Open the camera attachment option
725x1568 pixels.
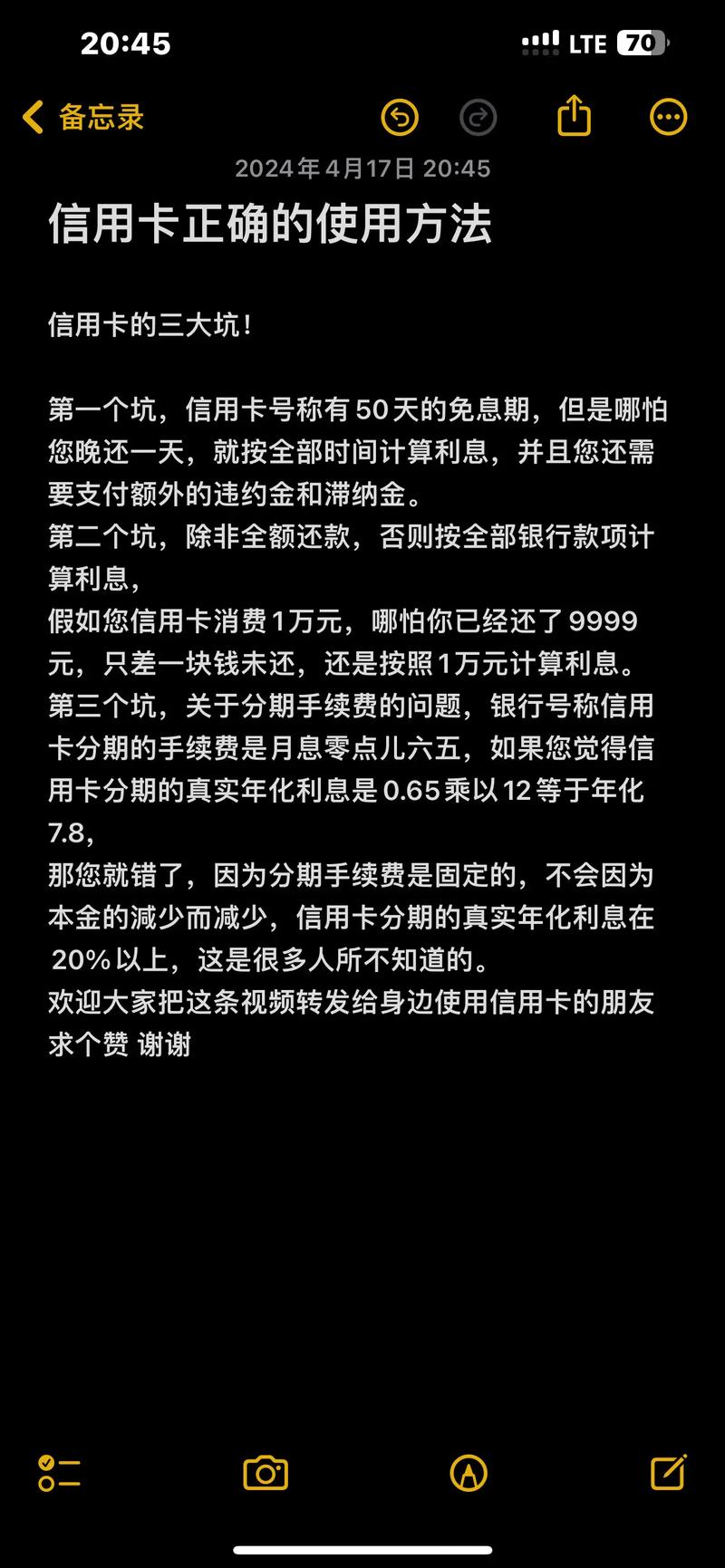click(x=266, y=1473)
